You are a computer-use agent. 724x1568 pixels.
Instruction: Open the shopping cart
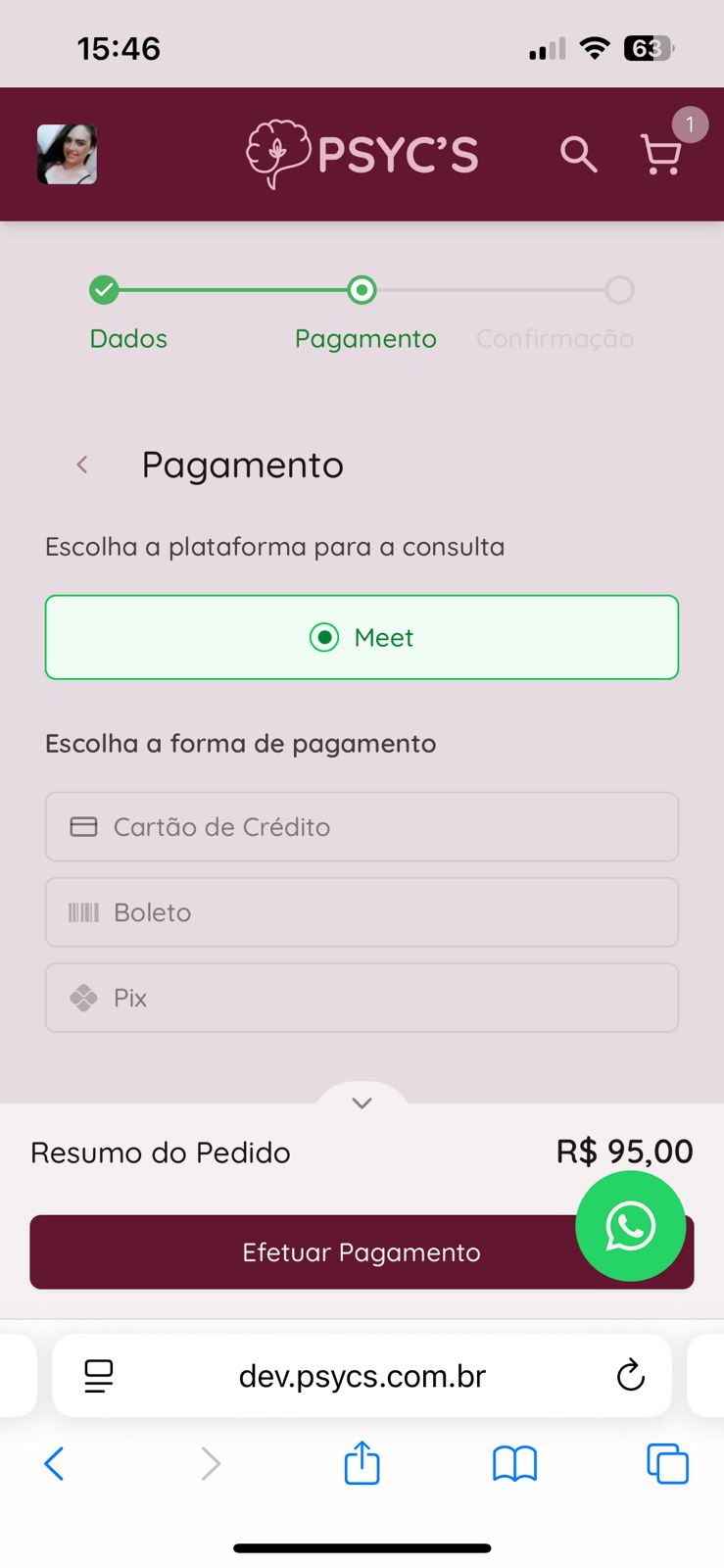661,155
